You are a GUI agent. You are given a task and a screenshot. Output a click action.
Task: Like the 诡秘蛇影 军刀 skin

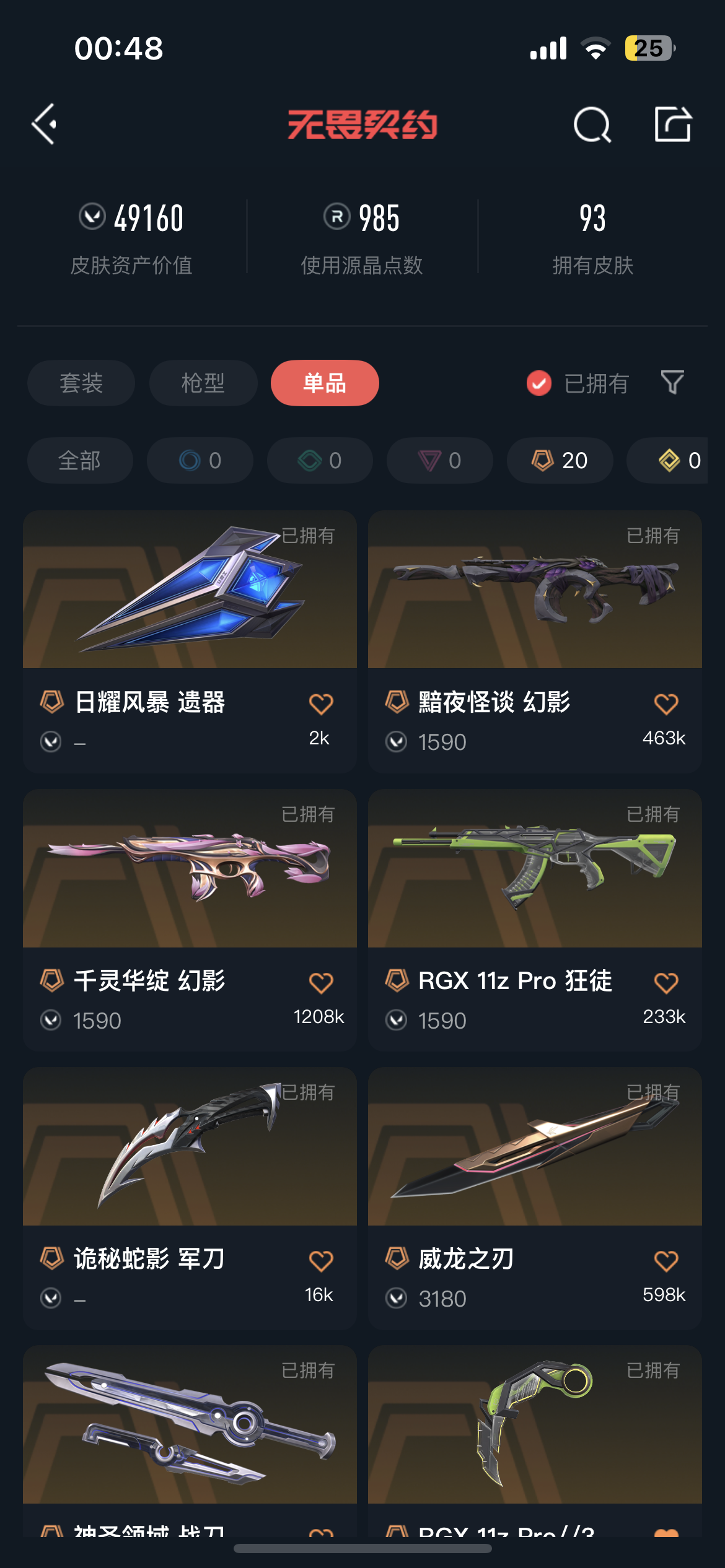tap(321, 1261)
